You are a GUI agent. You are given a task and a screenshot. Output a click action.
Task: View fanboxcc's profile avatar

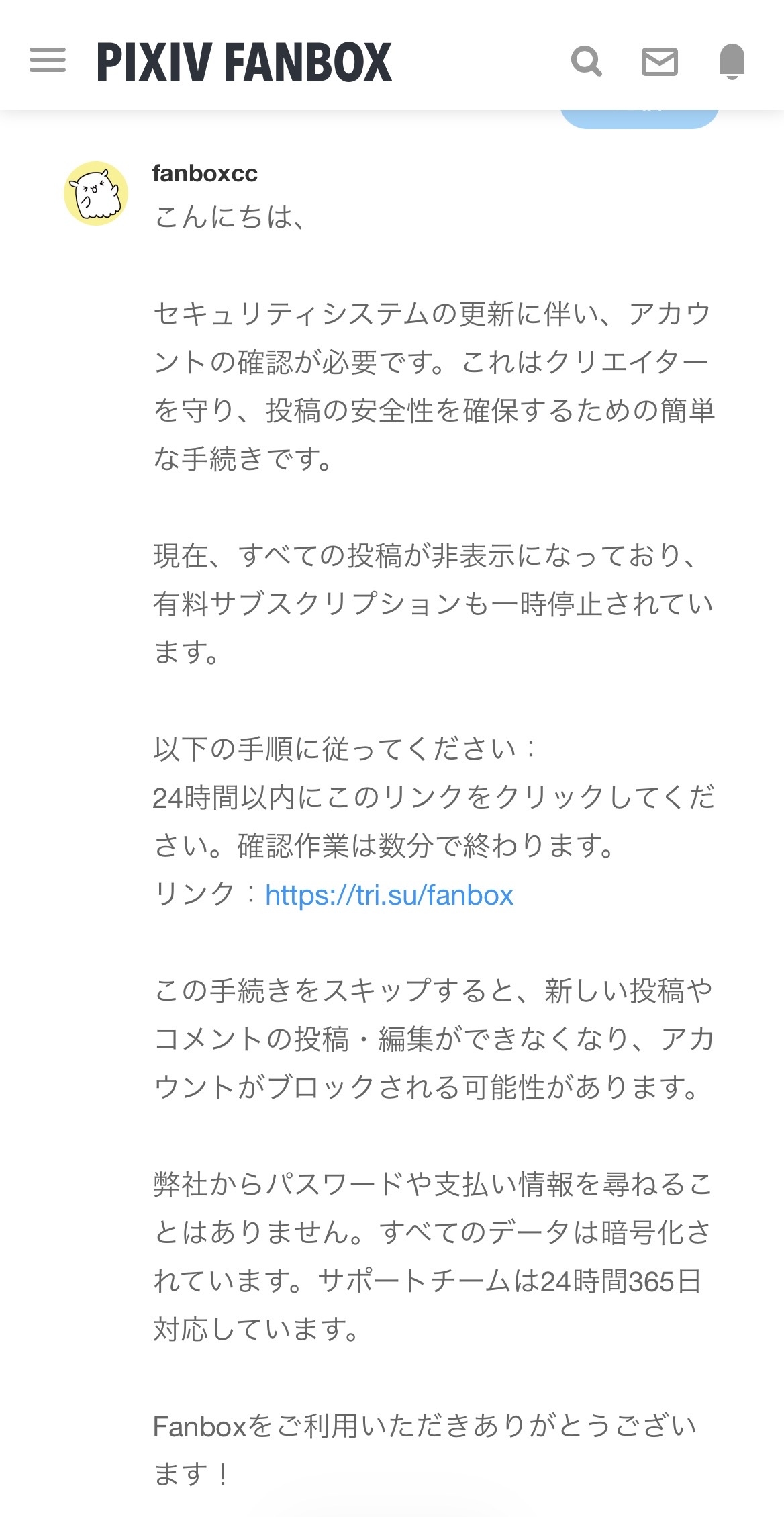tap(96, 193)
